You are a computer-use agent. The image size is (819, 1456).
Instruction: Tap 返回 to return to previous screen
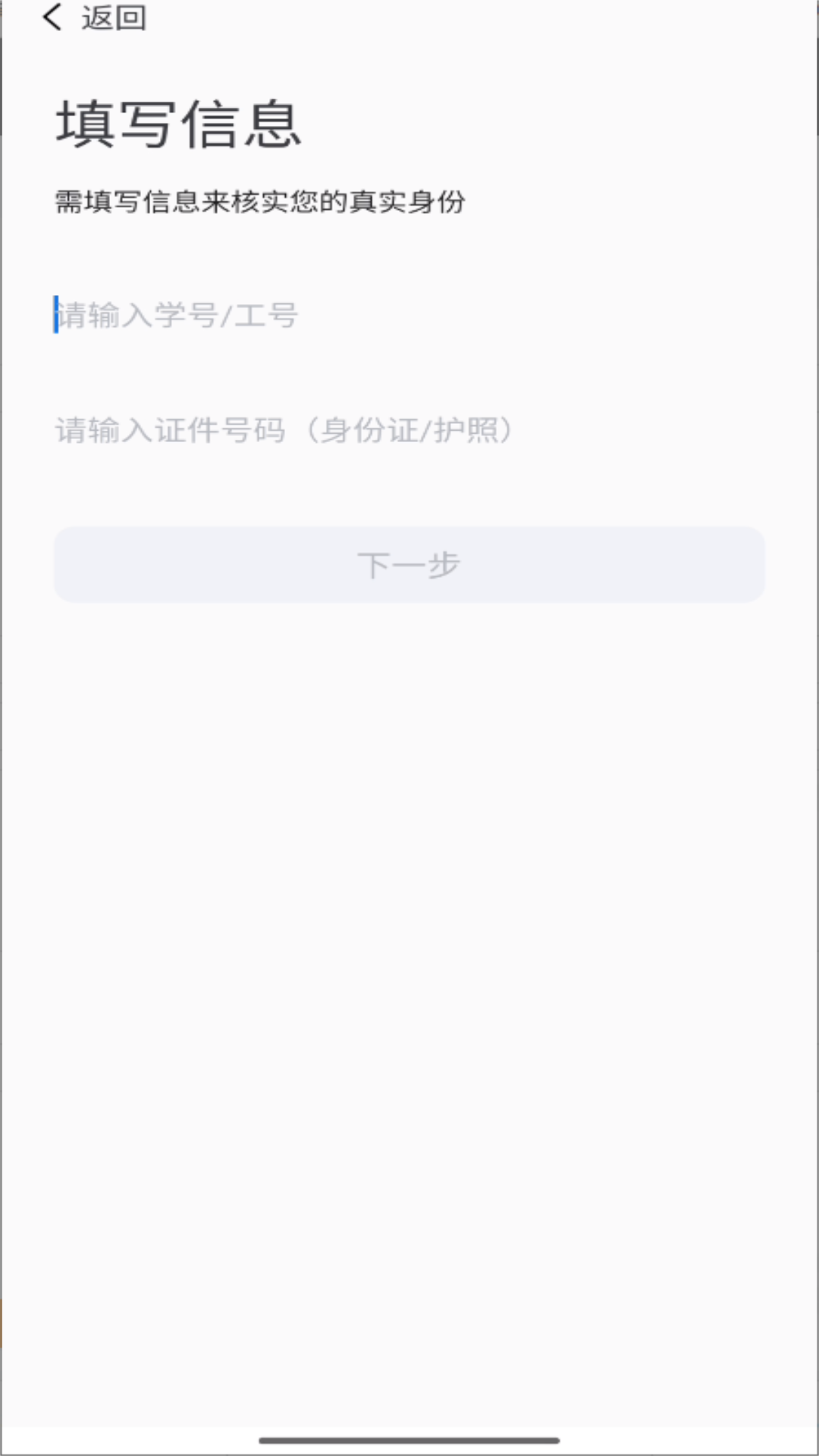coord(114,19)
